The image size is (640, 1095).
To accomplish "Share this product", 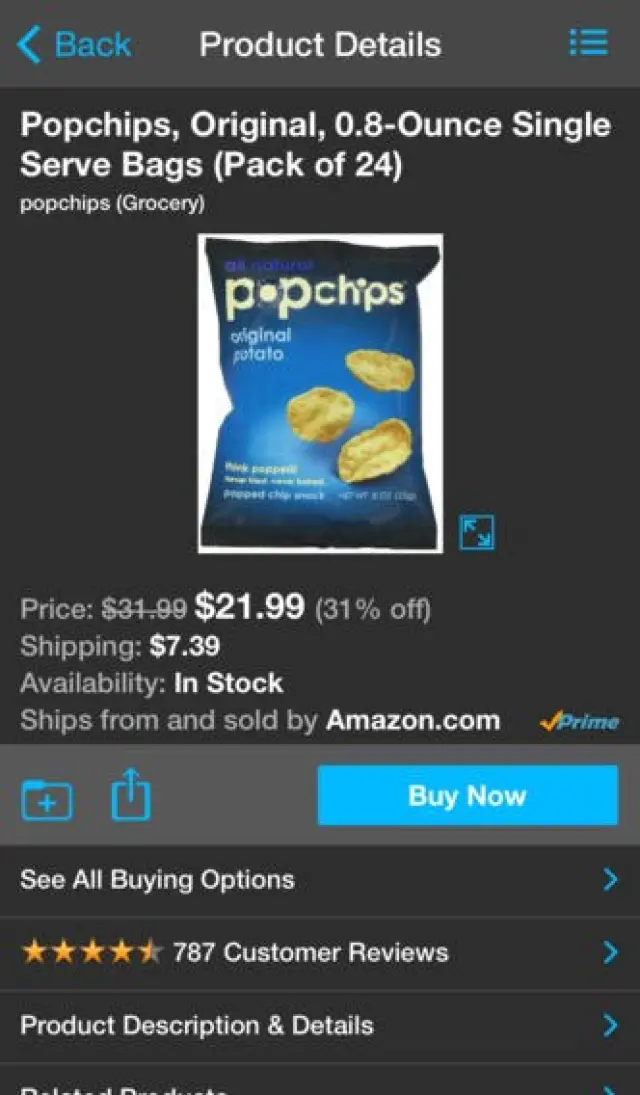I will pos(130,796).
